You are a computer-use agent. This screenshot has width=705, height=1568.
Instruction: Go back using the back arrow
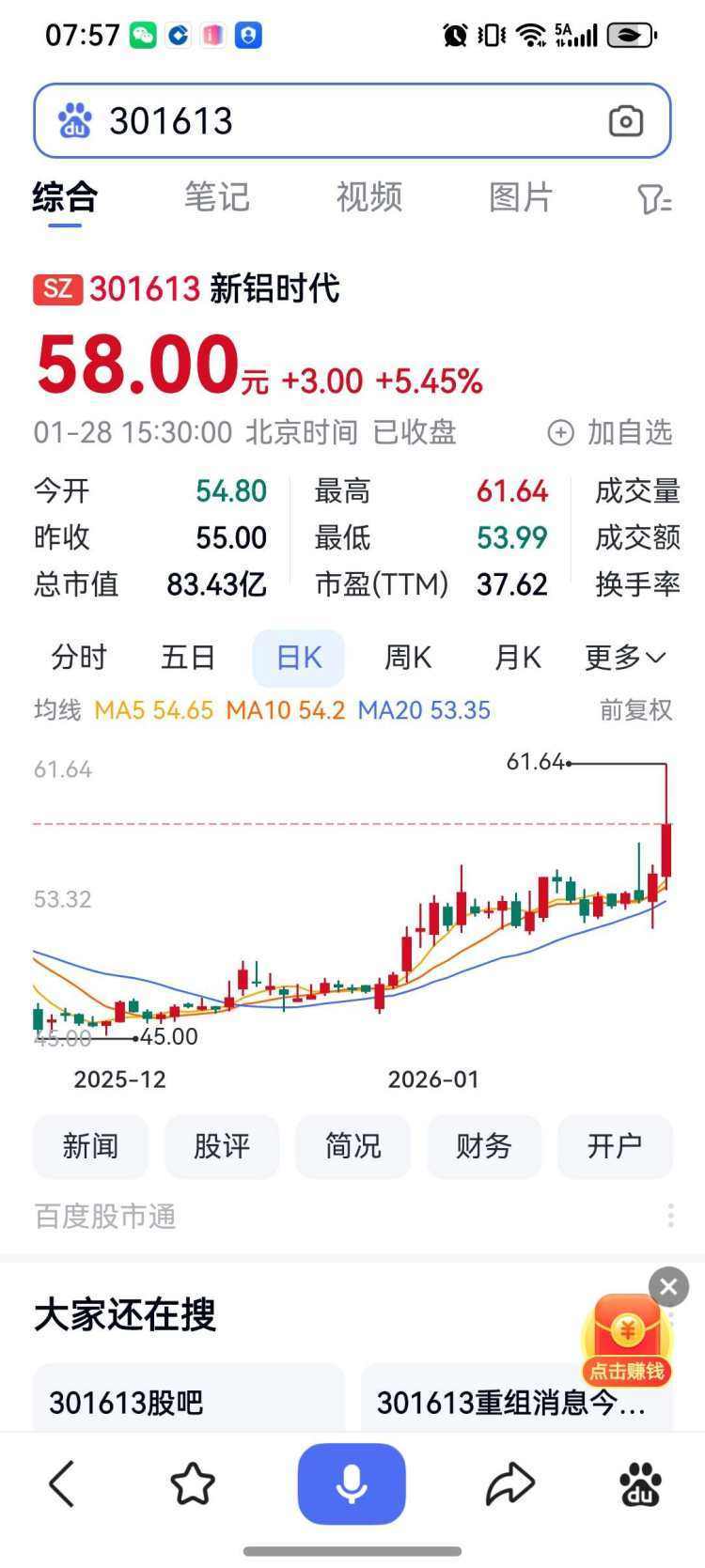[61, 1483]
